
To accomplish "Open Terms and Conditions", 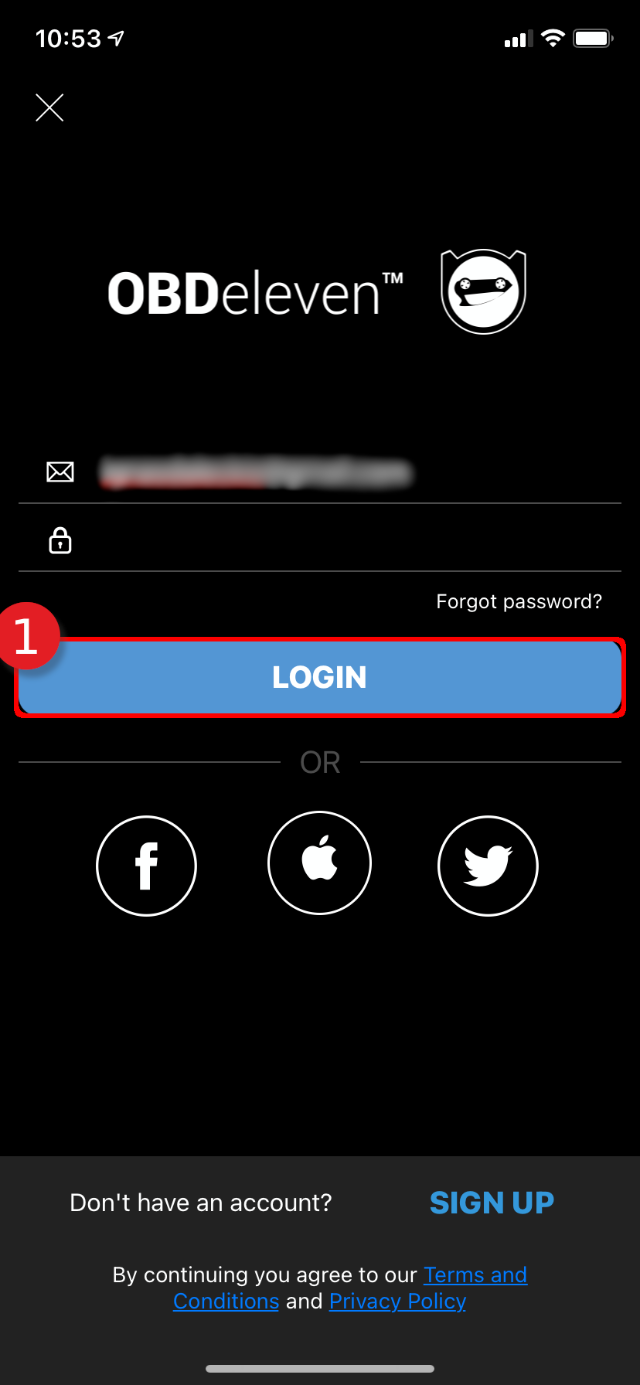I will click(350, 1288).
